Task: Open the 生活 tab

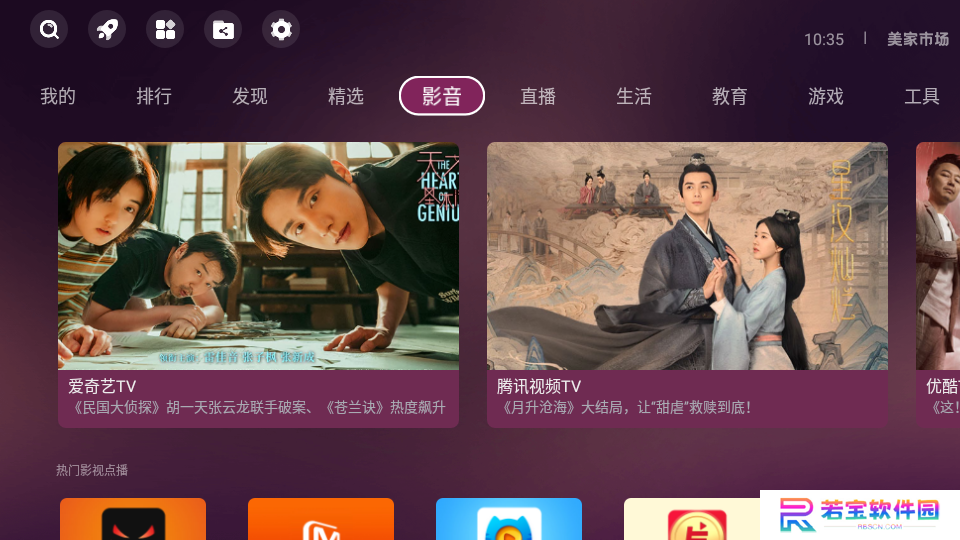Action: (634, 96)
